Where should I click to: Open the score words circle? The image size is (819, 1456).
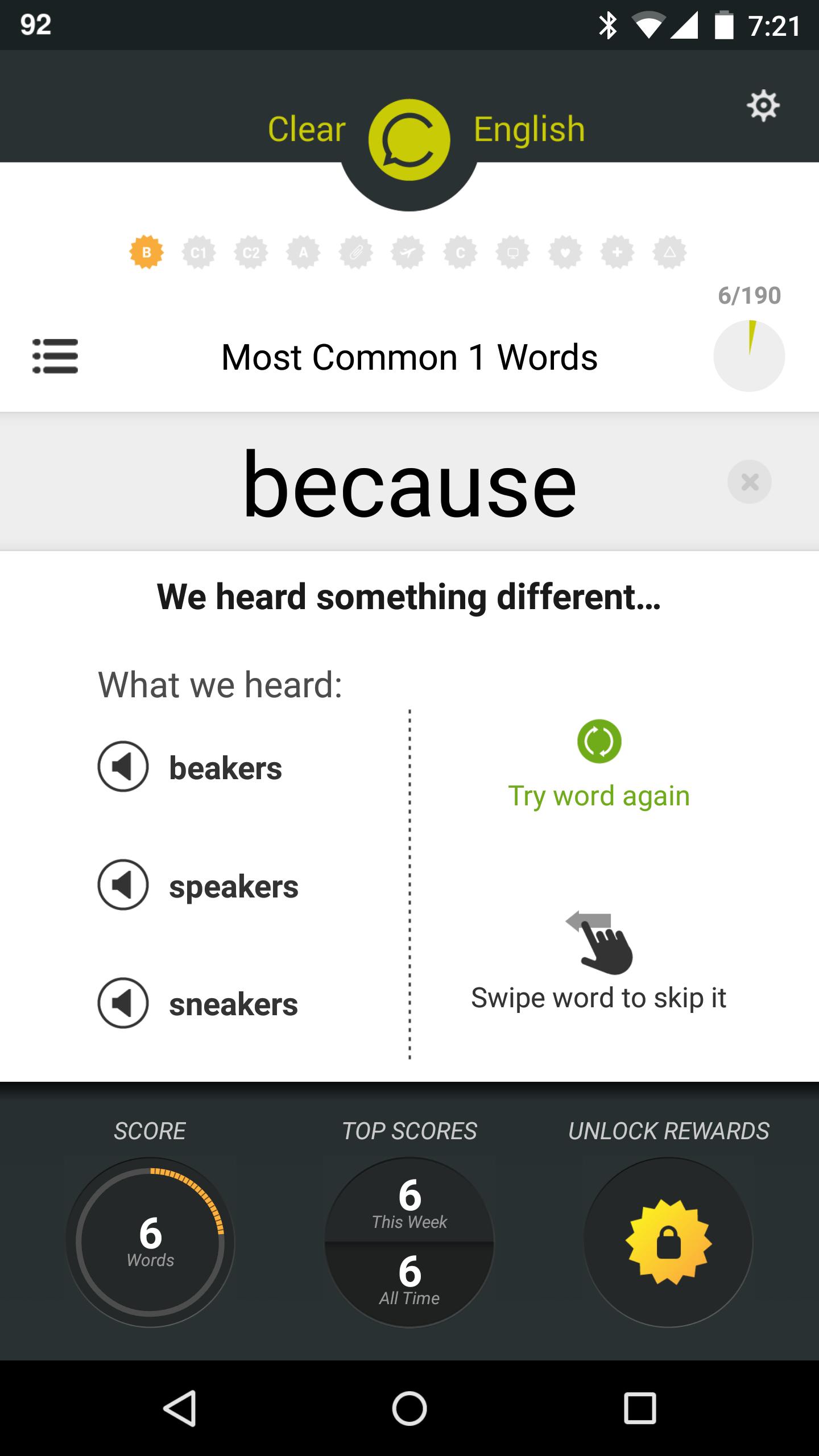pos(150,1242)
